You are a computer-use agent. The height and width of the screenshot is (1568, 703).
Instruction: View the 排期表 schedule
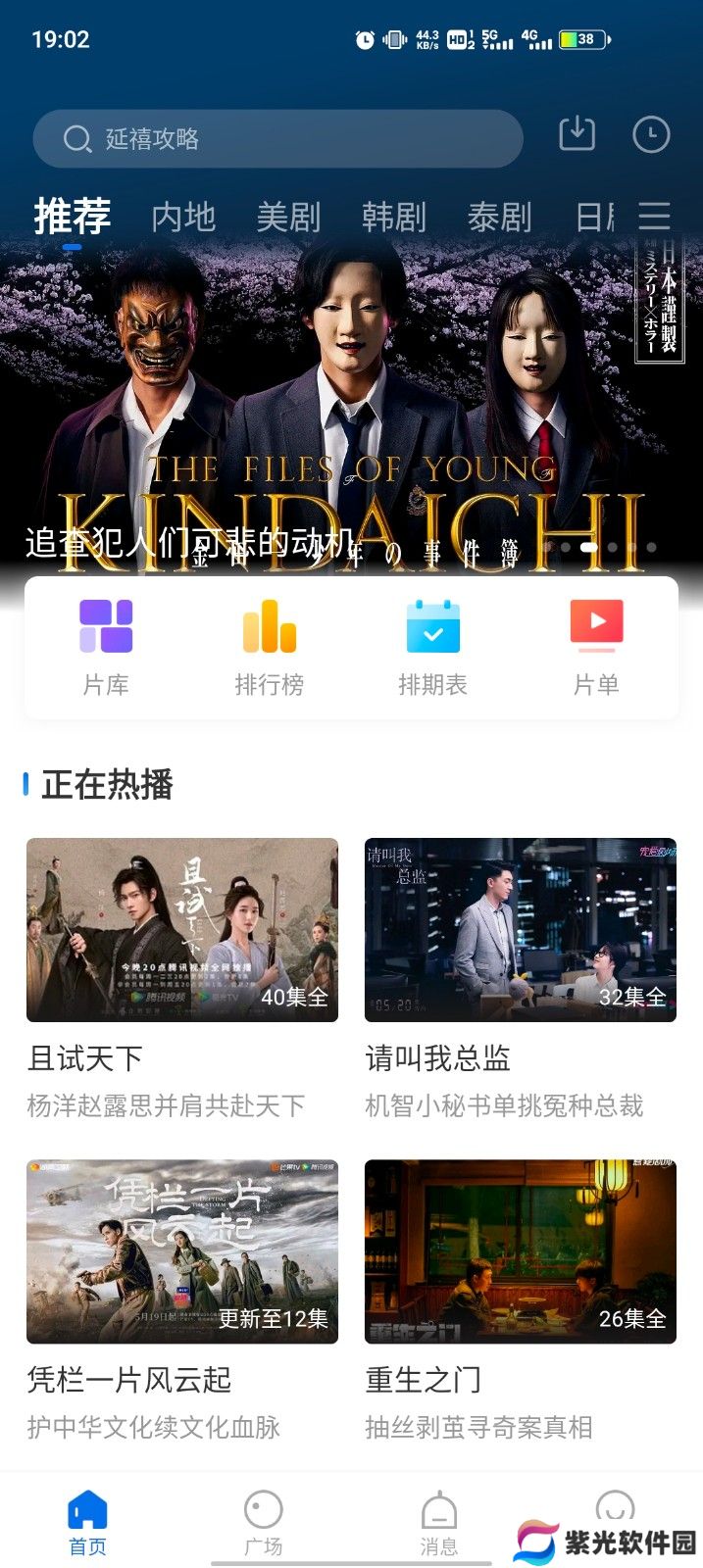click(x=432, y=647)
